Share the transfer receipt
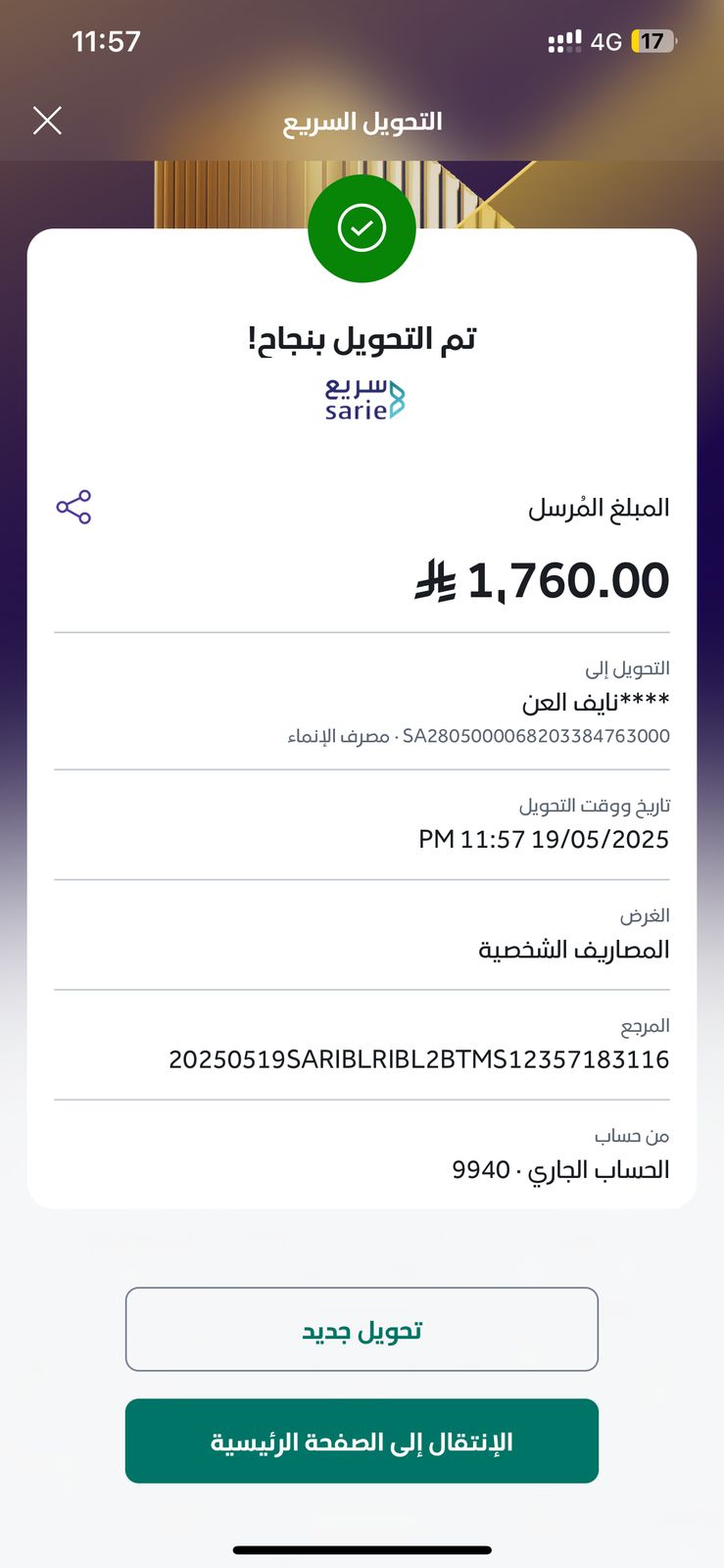 [73, 507]
